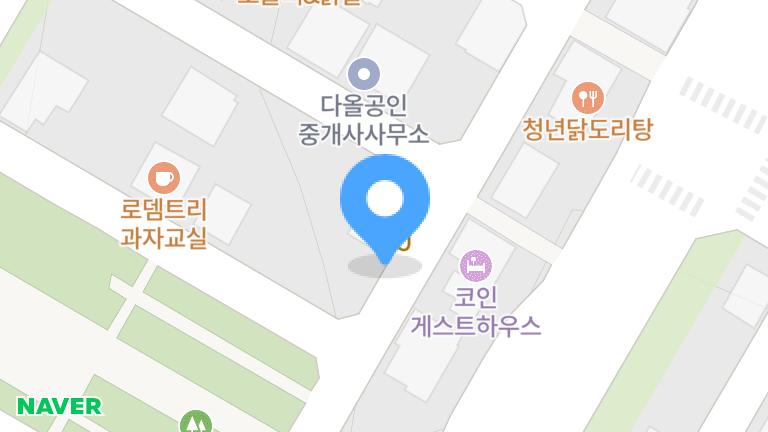Tap the blue location pin marker
Image resolution: width=768 pixels, height=432 pixels.
385,202
